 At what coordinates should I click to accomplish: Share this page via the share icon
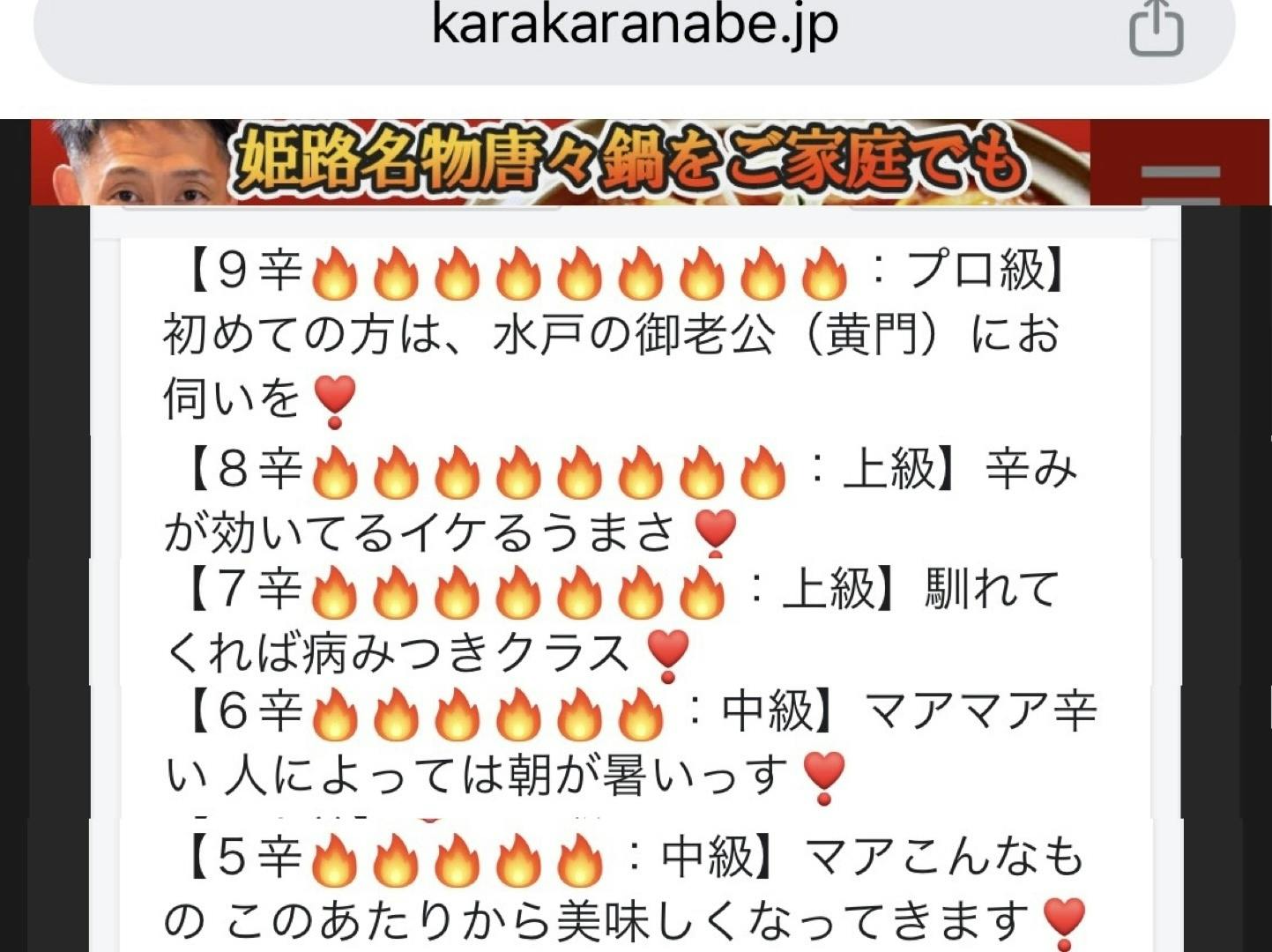click(x=1156, y=28)
